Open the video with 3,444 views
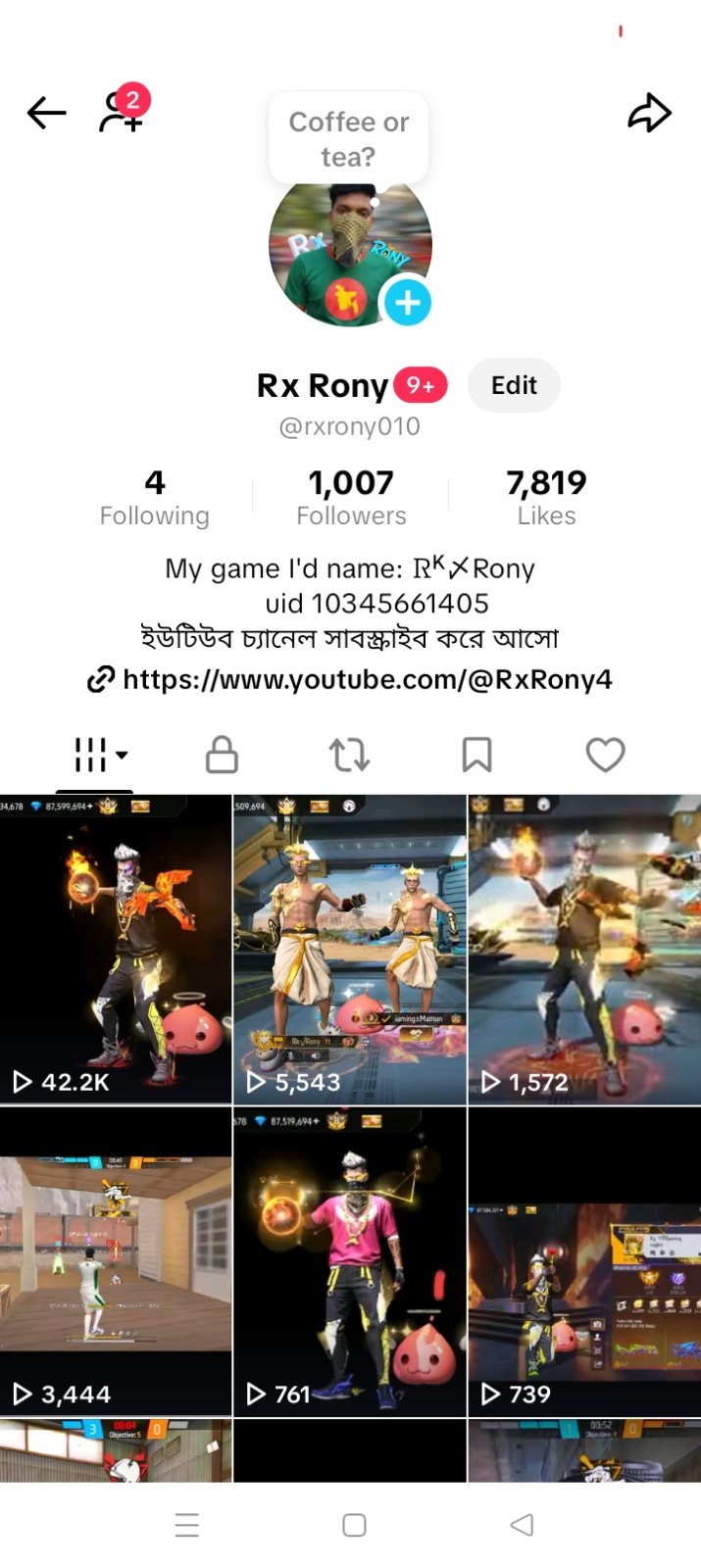The width and height of the screenshot is (701, 1568). click(116, 1261)
